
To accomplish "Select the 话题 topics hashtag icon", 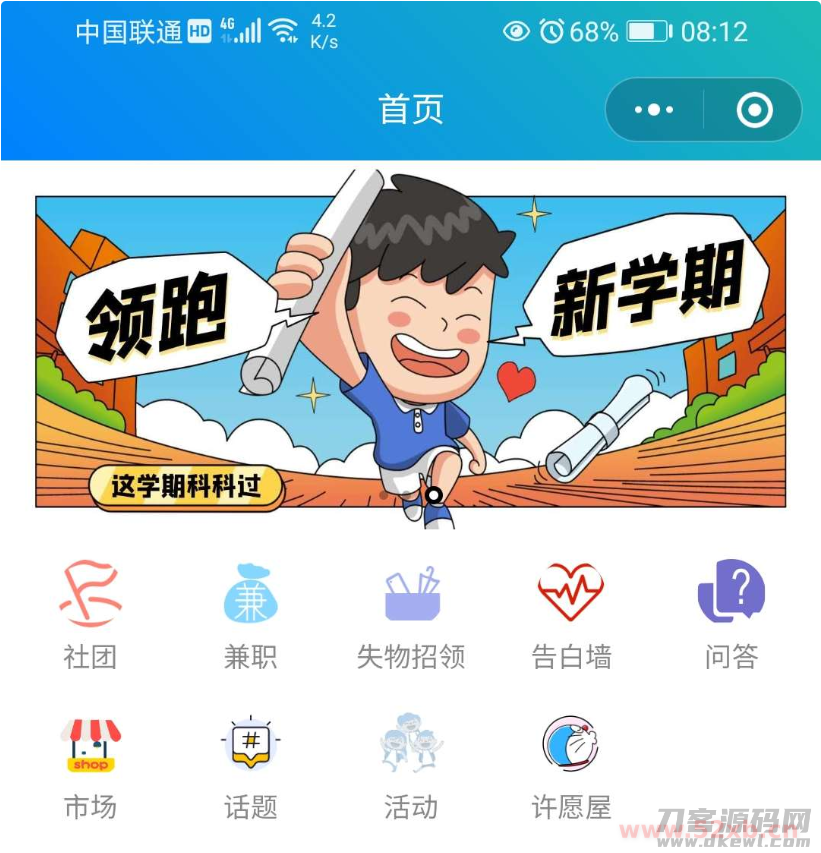I will (250, 745).
